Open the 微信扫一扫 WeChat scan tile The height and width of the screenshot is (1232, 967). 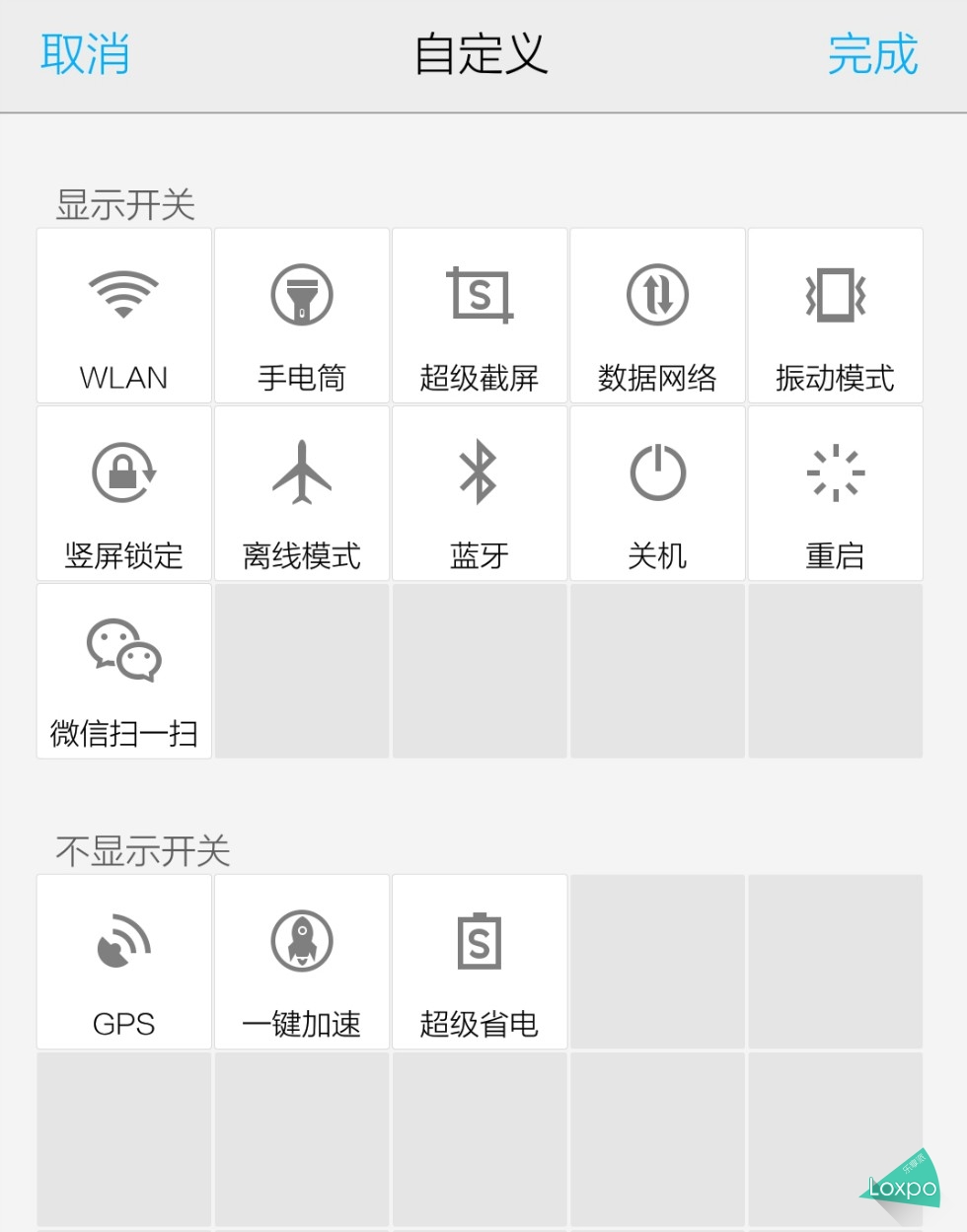pos(123,651)
